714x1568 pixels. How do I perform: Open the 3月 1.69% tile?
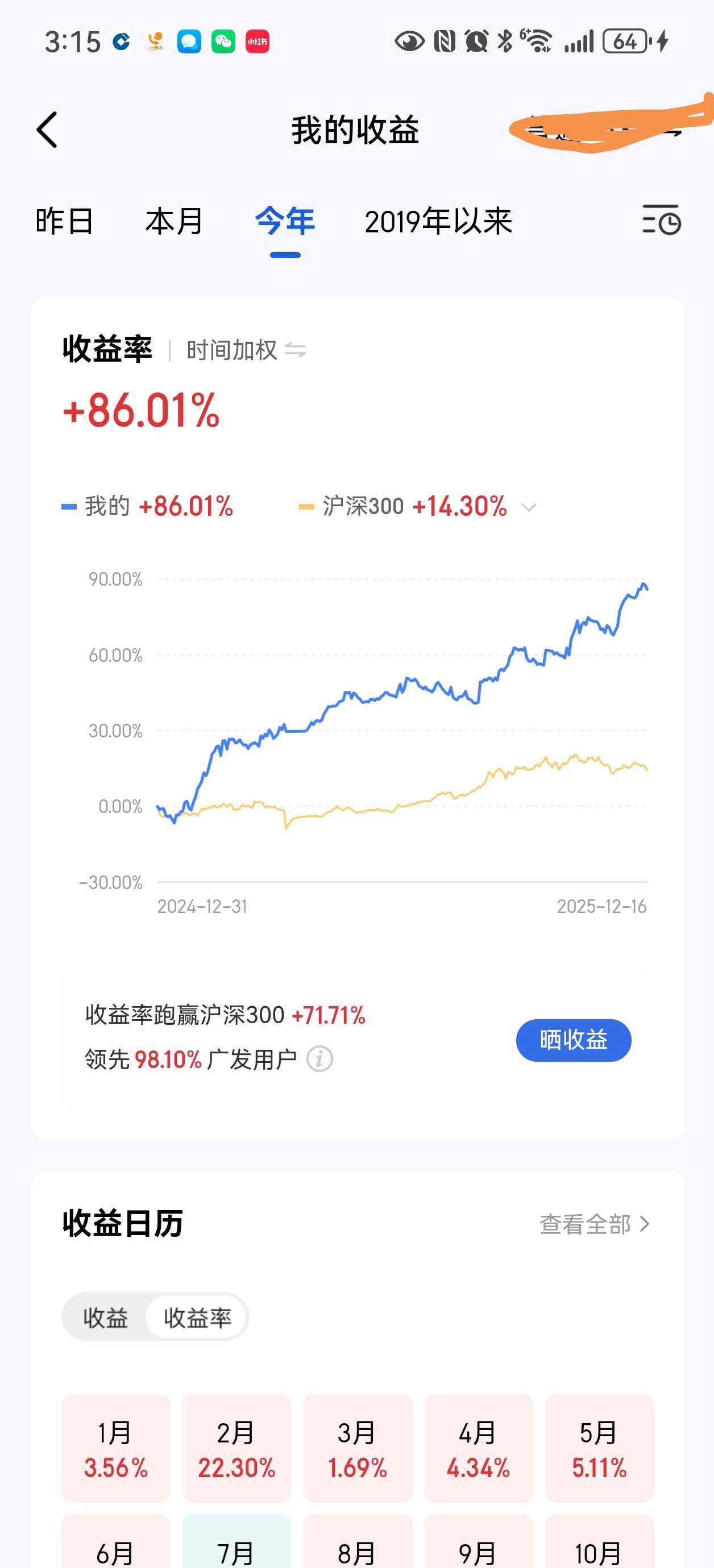[358, 1448]
